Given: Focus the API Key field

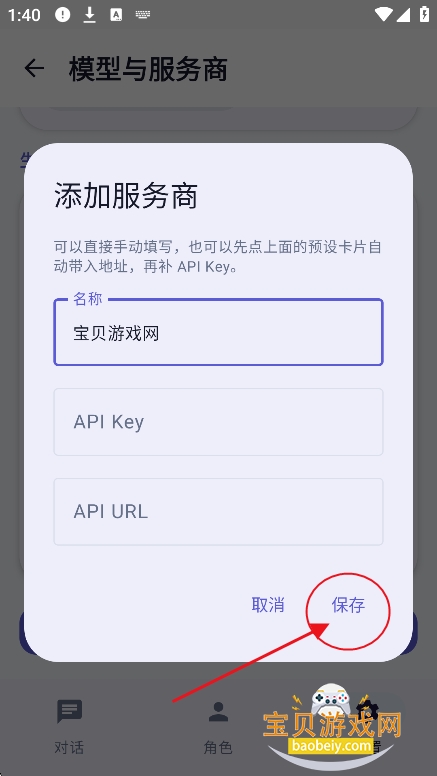Looking at the screenshot, I should (218, 422).
